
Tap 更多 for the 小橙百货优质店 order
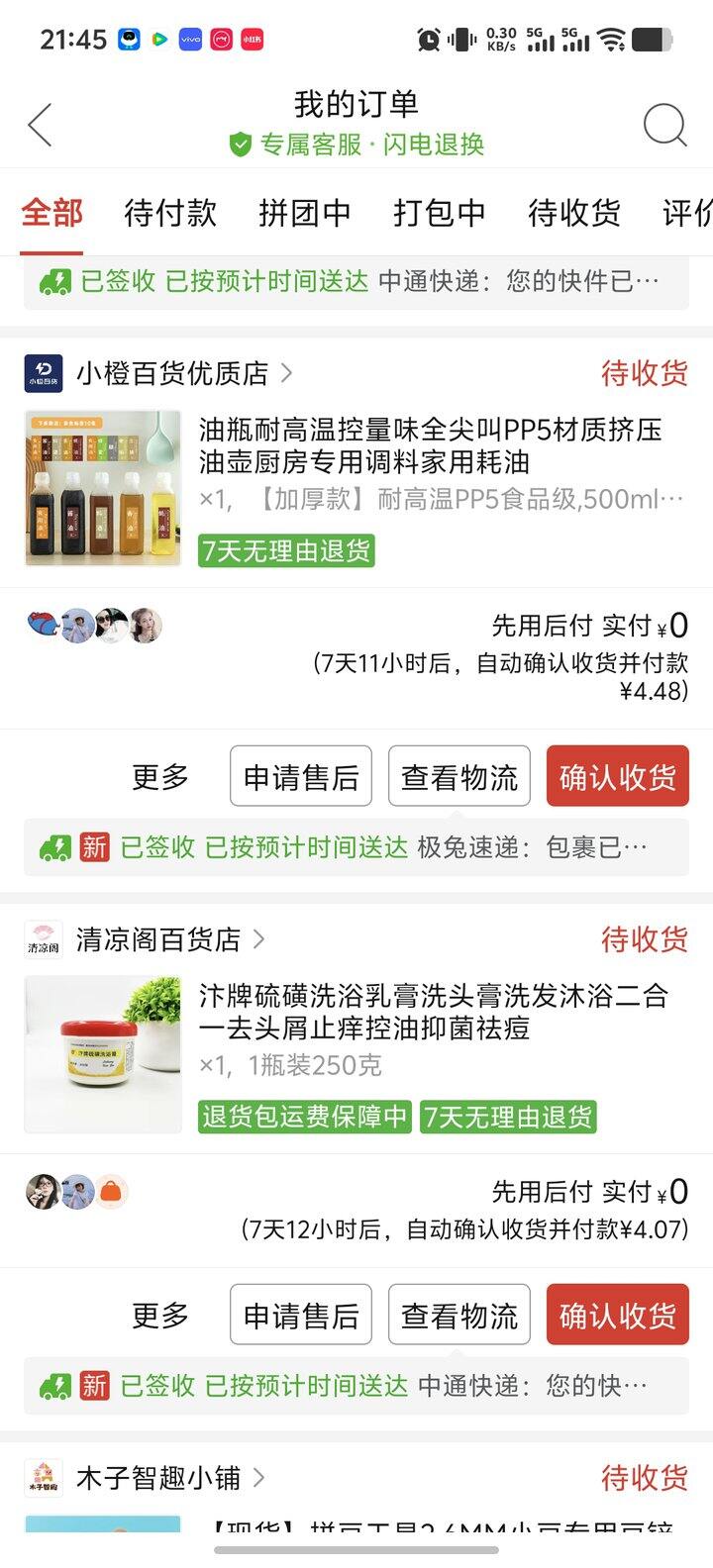(x=160, y=777)
